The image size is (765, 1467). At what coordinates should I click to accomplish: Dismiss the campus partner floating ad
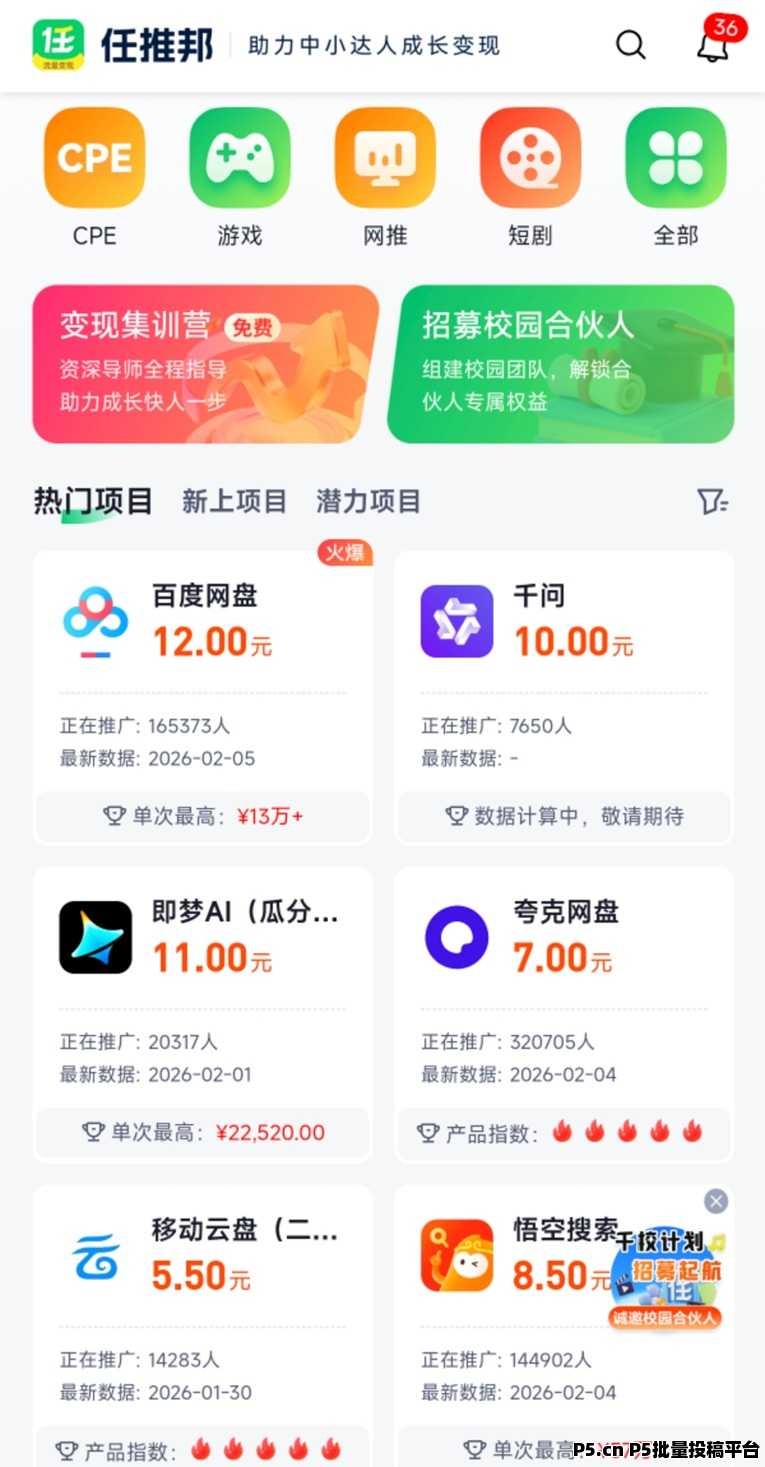716,1201
